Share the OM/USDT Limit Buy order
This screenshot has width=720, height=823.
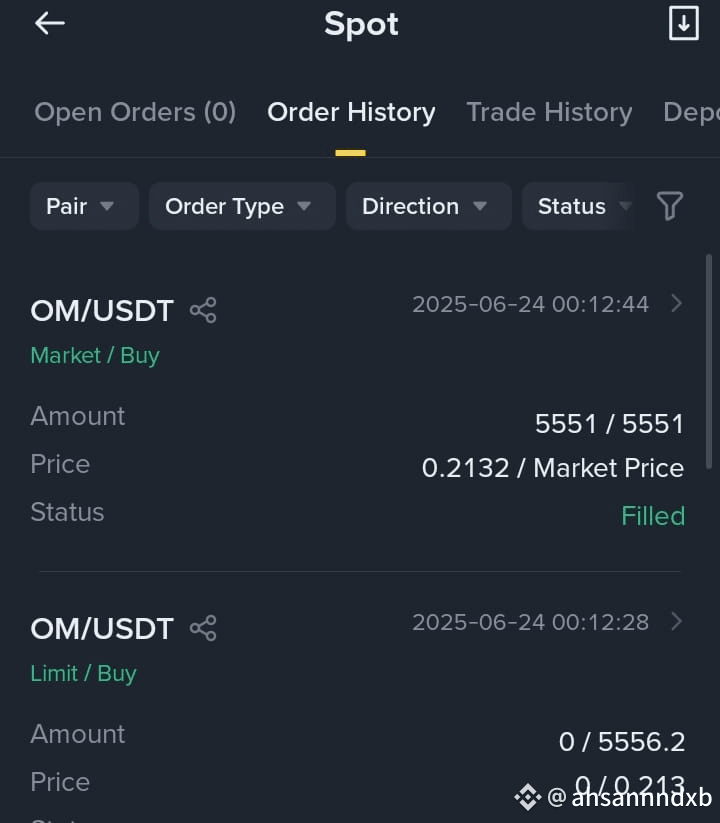point(203,628)
